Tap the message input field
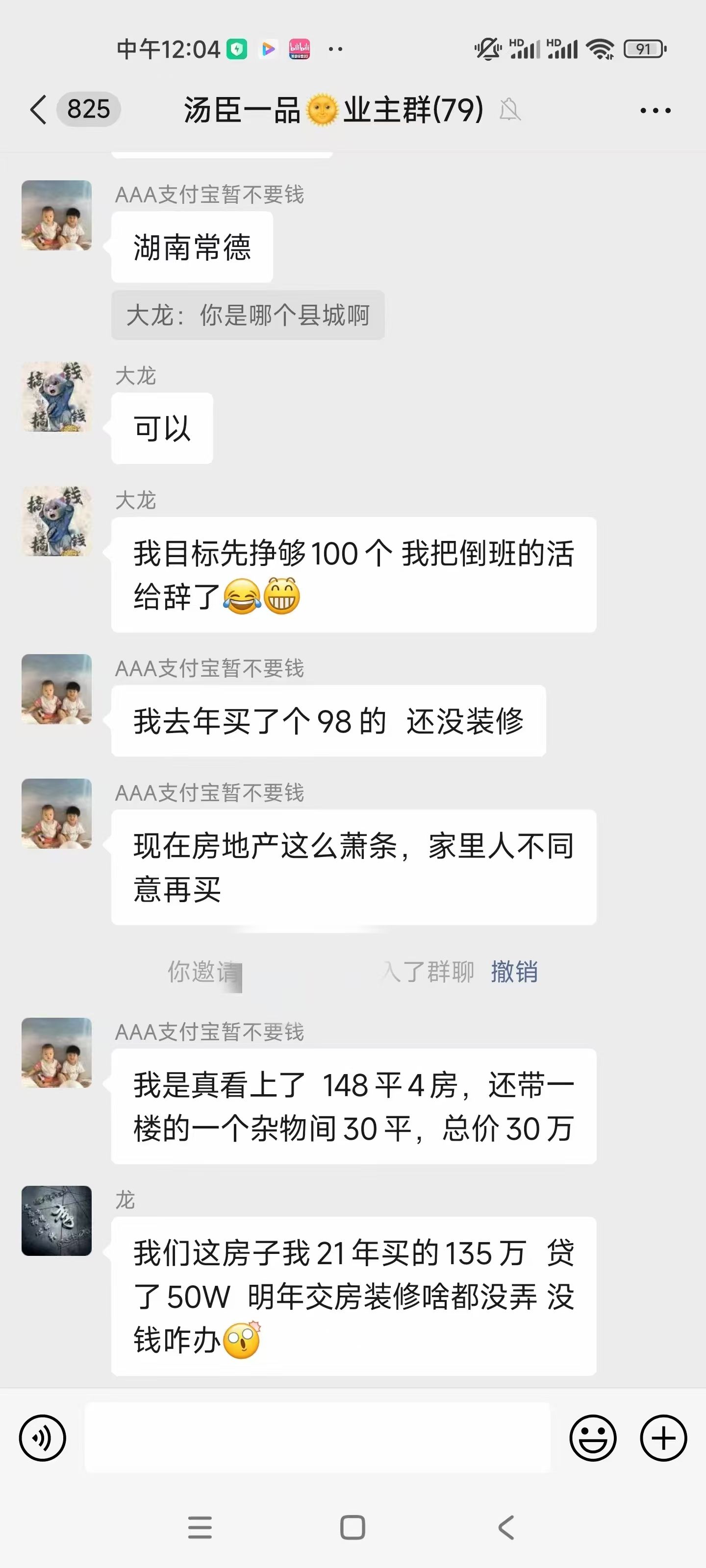 coord(317,1438)
